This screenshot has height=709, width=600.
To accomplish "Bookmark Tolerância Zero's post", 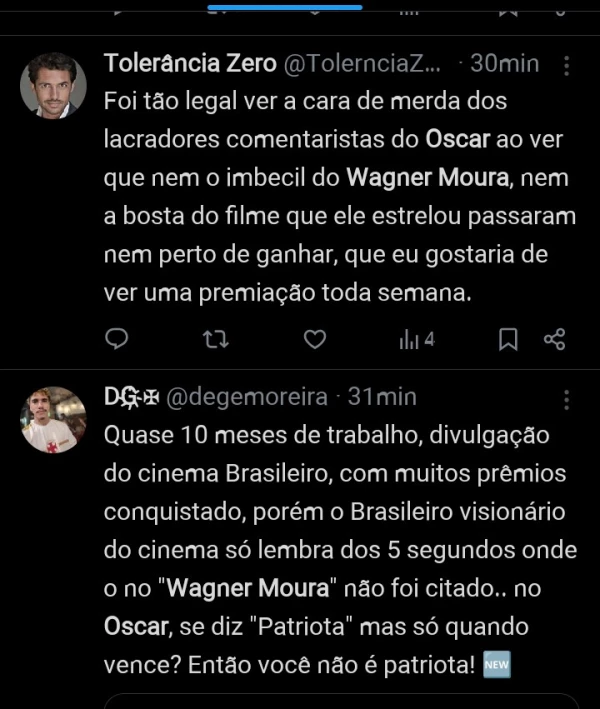I will (508, 340).
